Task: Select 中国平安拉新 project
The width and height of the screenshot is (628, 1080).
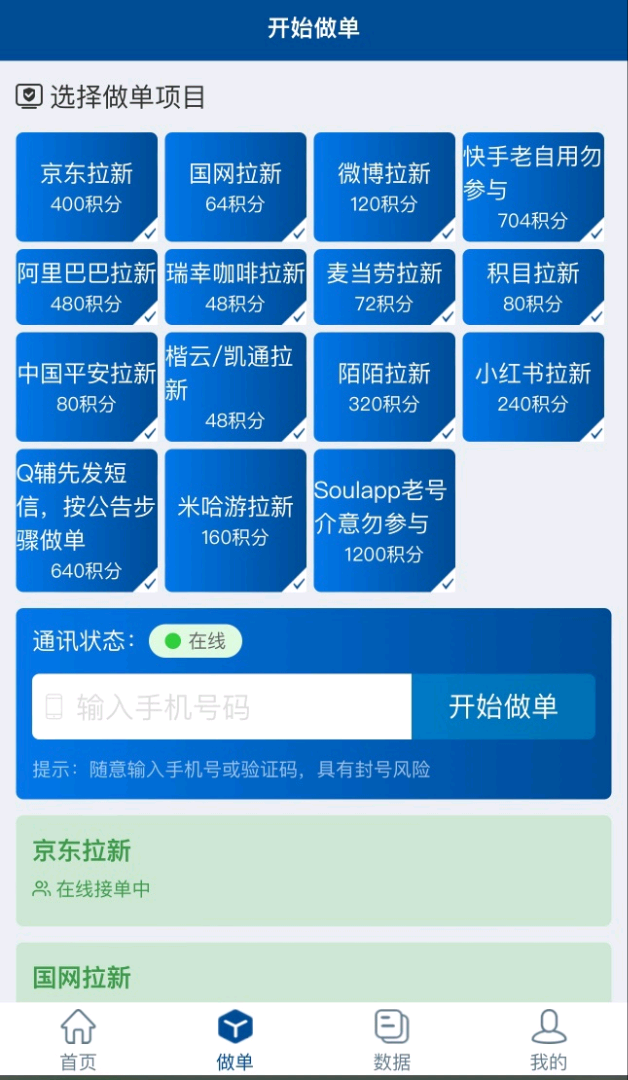Action: tap(87, 387)
